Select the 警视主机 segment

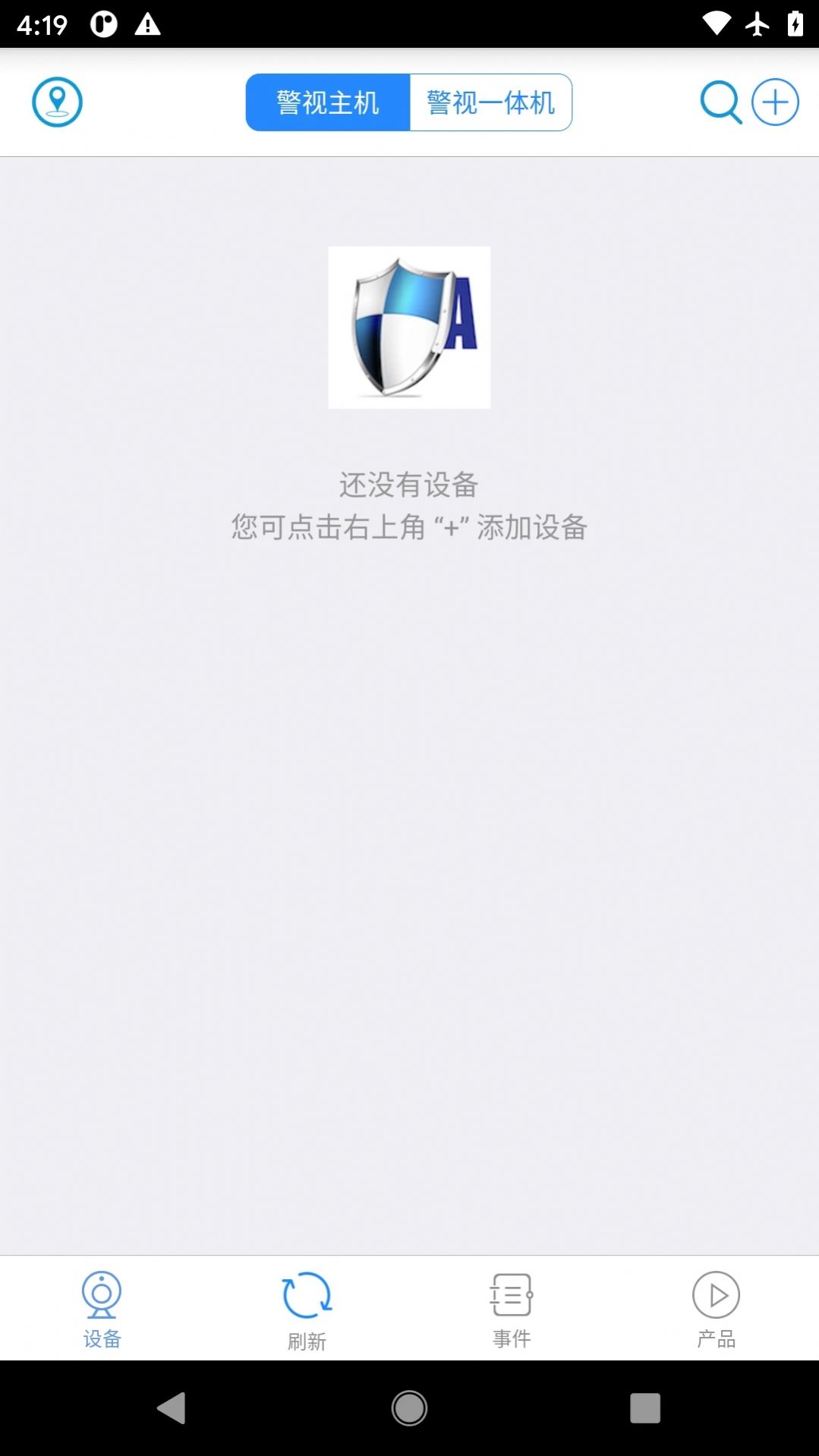pyautogui.click(x=328, y=102)
